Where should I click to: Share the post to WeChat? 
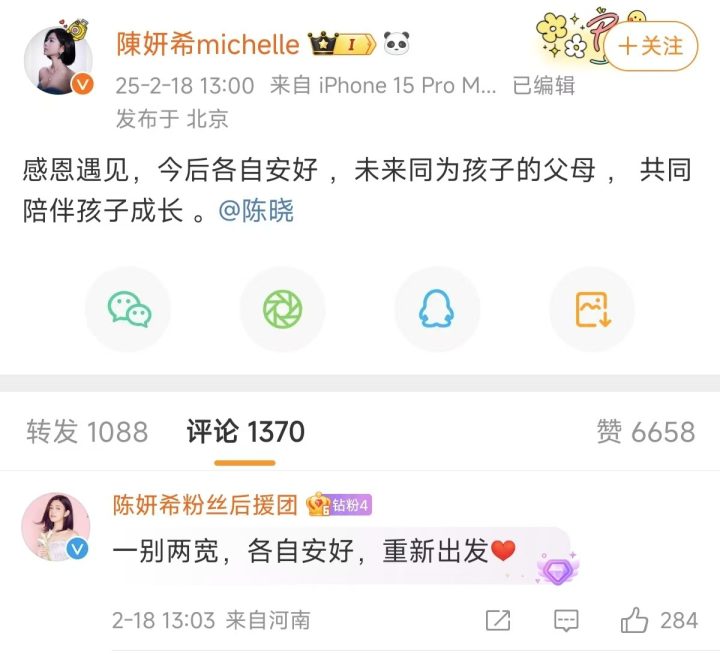point(129,310)
